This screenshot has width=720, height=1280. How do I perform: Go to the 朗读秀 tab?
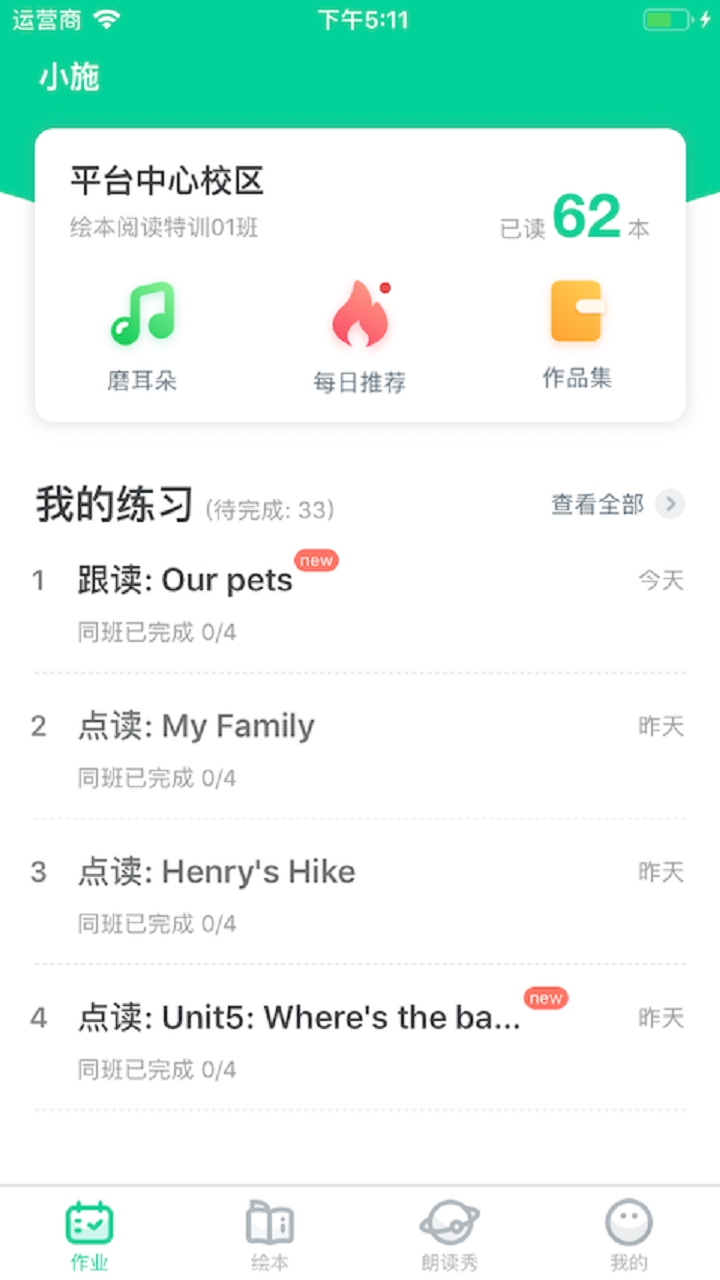point(449,1235)
